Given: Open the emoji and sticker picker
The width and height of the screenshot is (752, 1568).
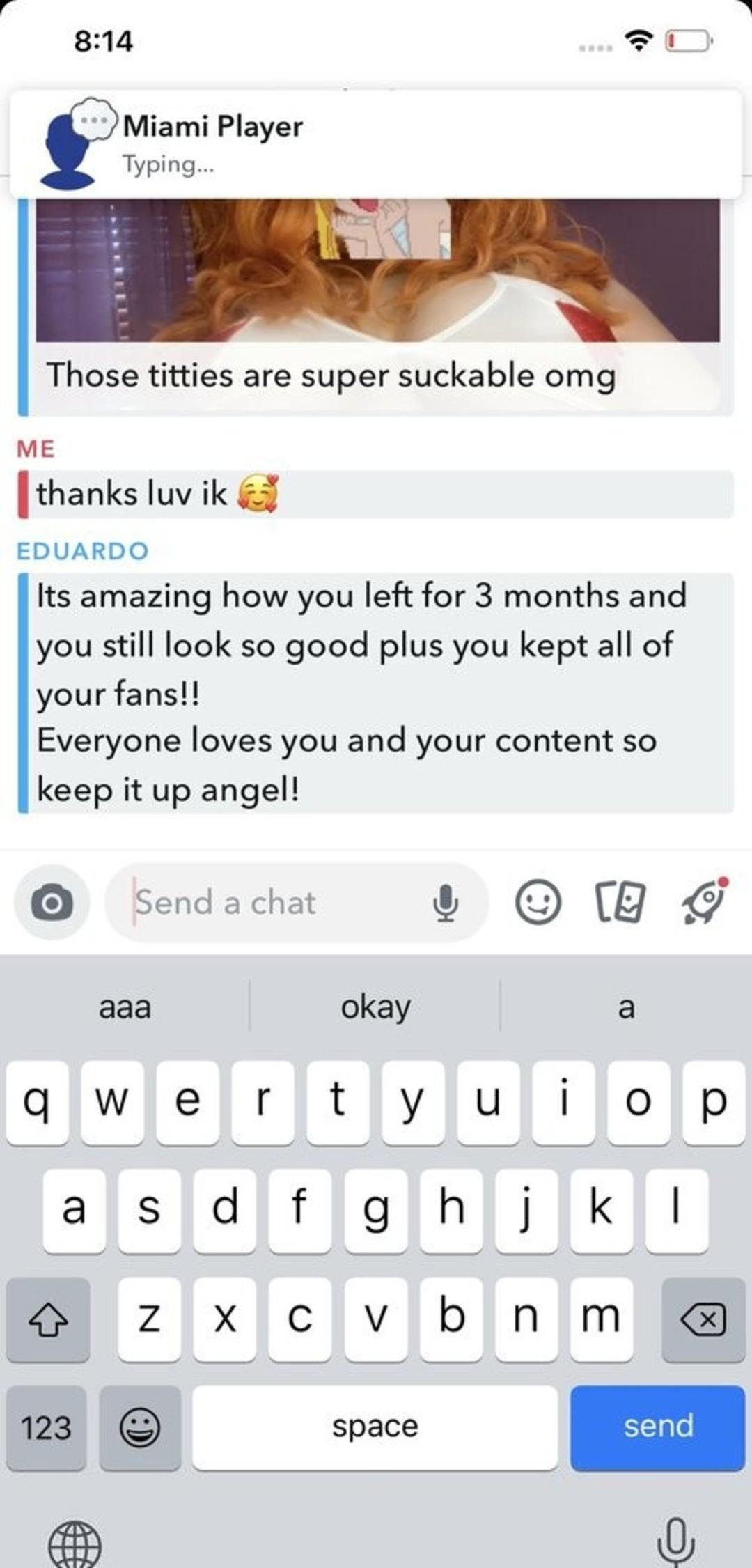Looking at the screenshot, I should click(538, 903).
